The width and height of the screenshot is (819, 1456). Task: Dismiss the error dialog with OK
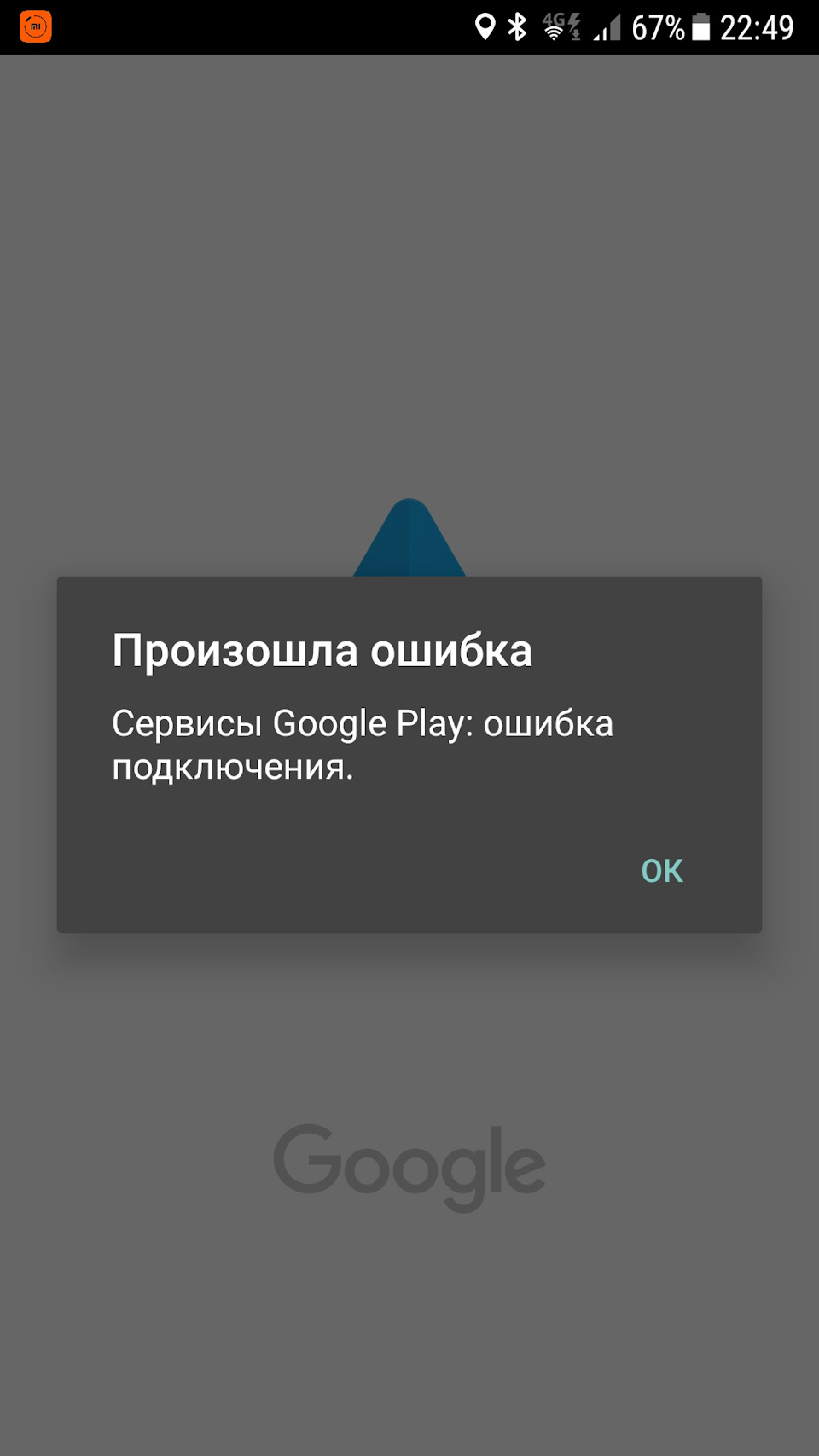point(662,871)
